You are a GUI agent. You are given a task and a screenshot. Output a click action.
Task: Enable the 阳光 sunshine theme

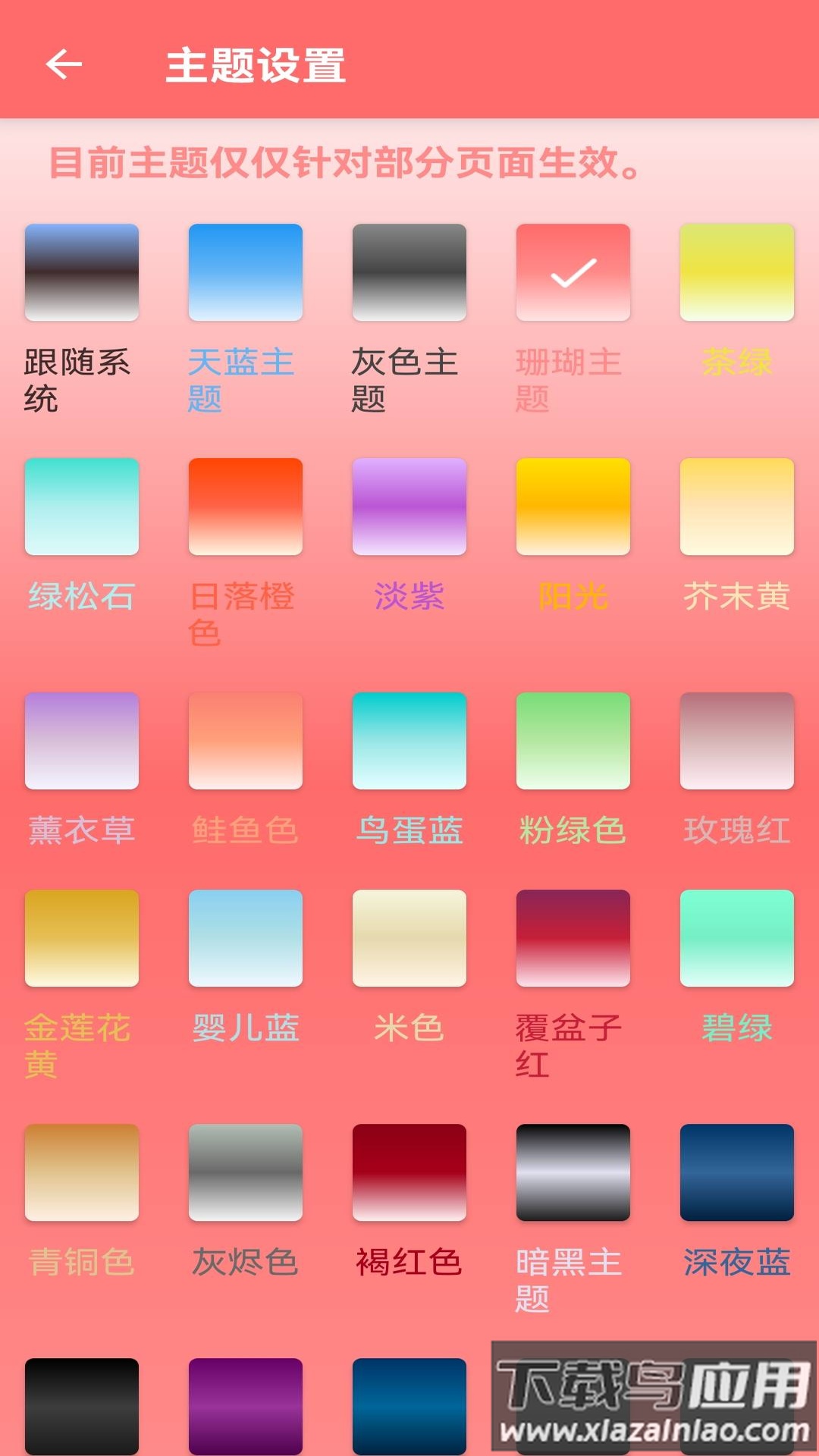573,508
